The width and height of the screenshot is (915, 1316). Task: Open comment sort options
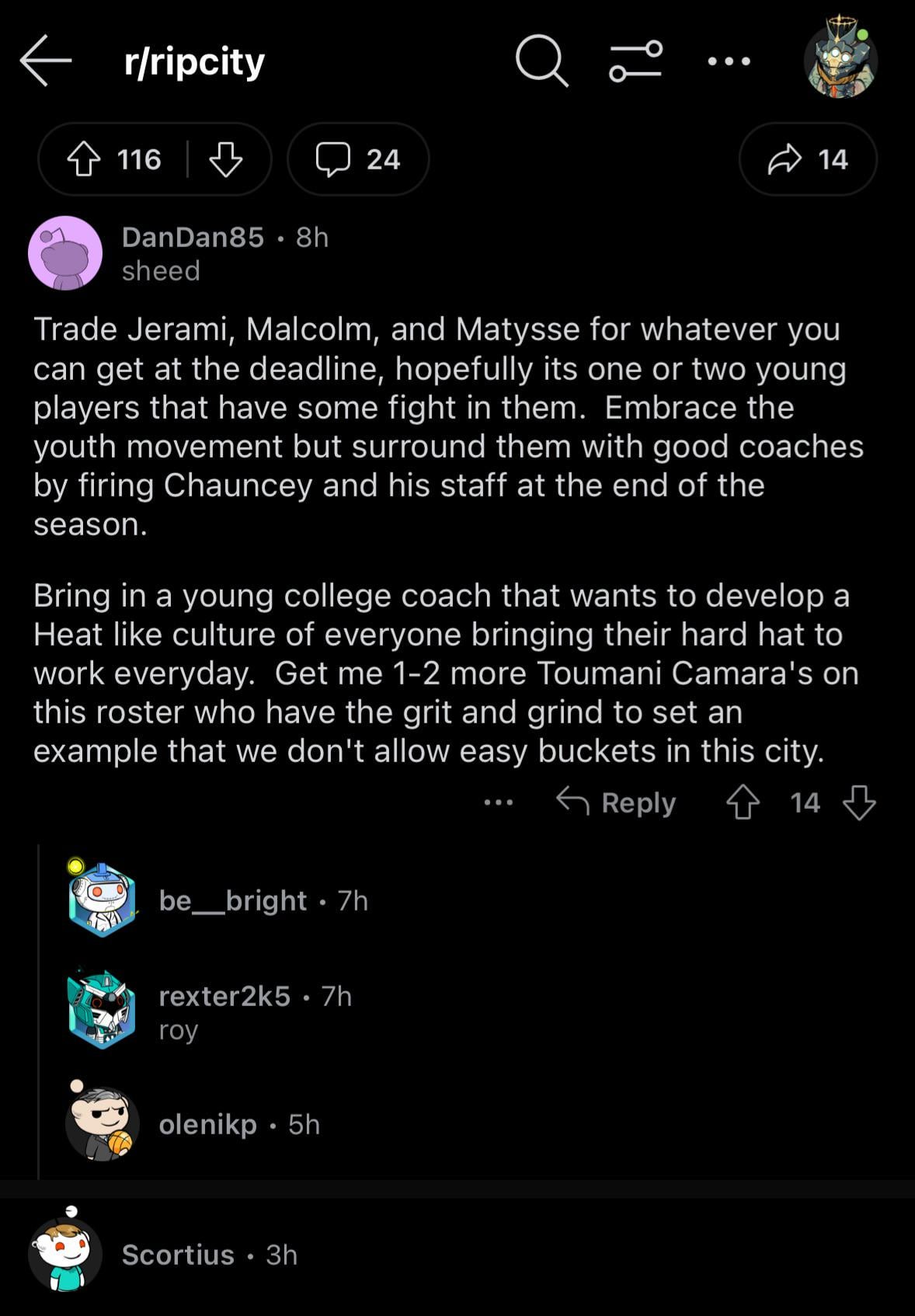[x=635, y=60]
